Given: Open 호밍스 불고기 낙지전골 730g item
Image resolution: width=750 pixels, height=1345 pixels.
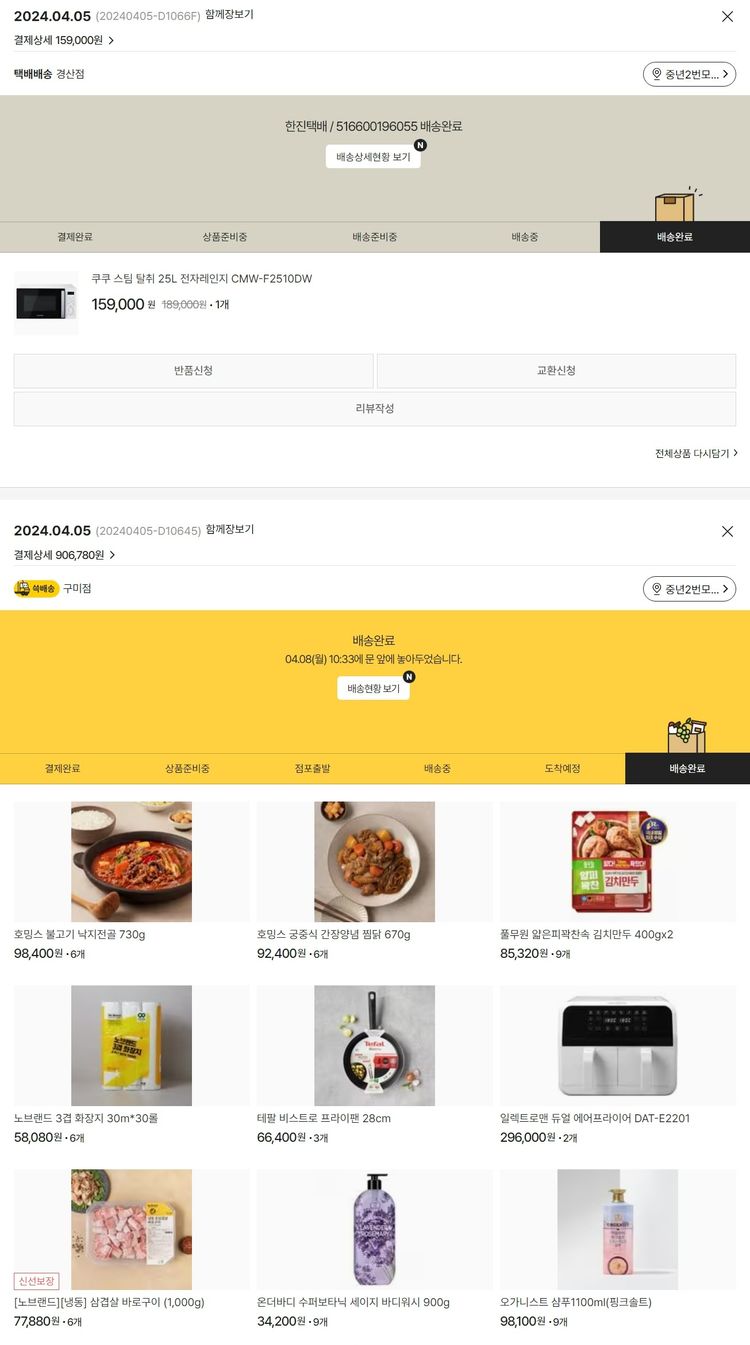Looking at the screenshot, I should pyautogui.click(x=131, y=862).
